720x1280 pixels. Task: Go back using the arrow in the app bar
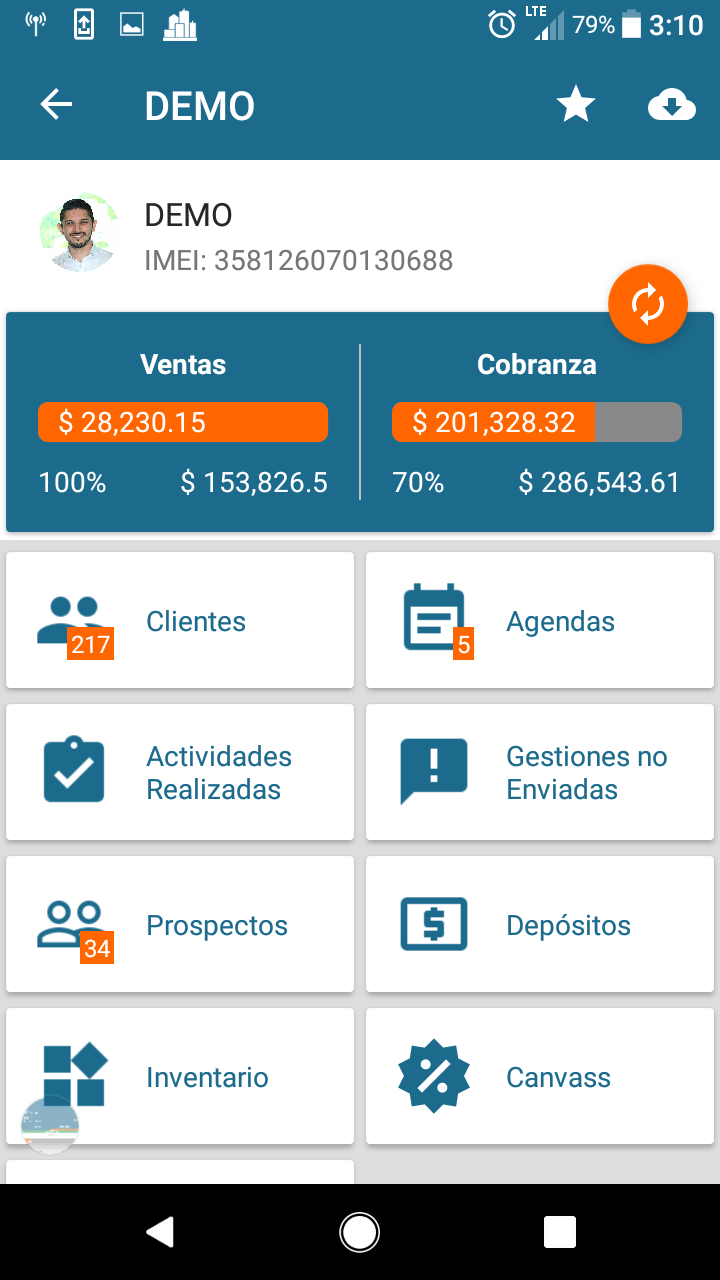click(56, 105)
